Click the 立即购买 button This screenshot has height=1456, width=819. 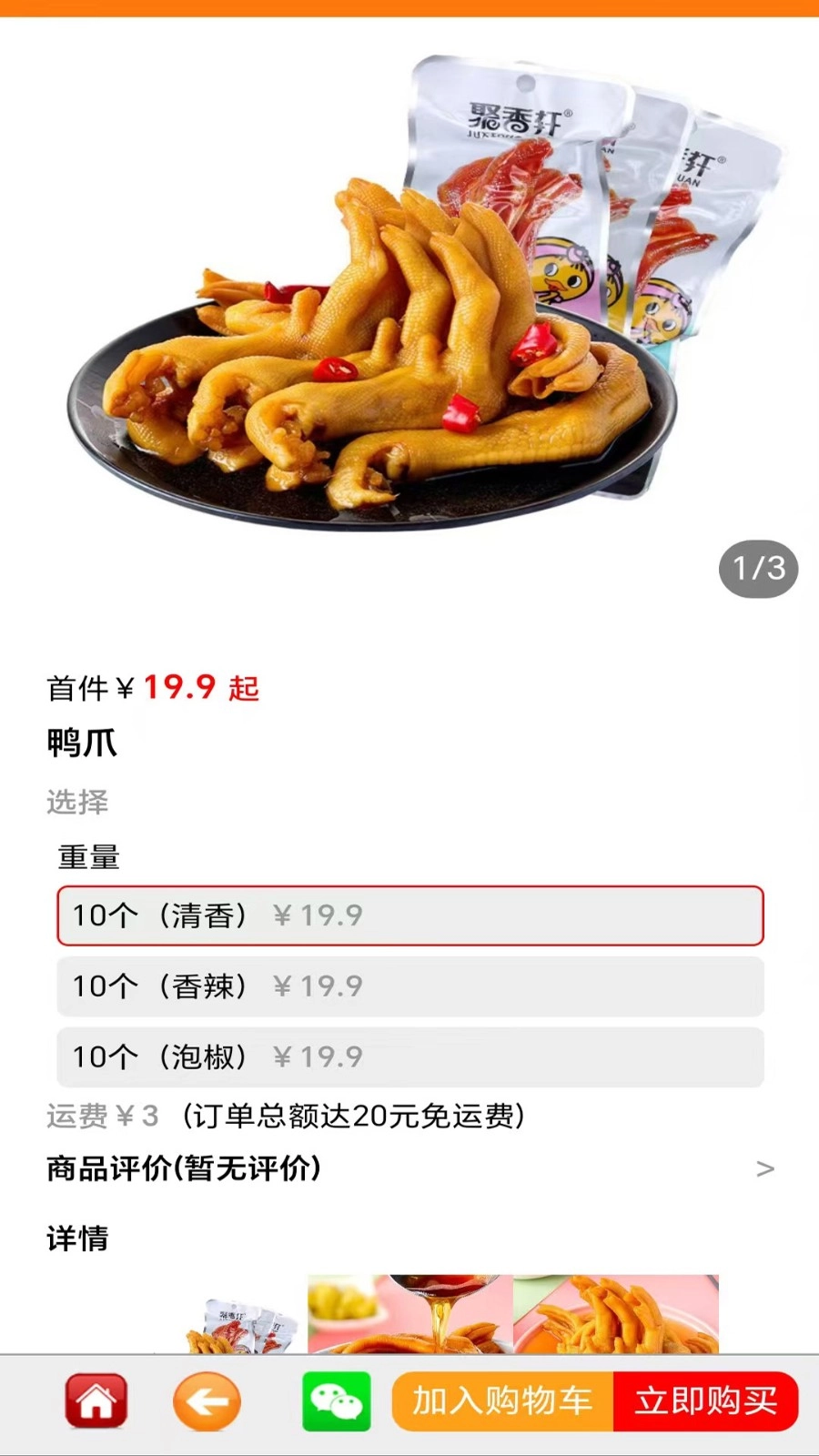tap(705, 1401)
